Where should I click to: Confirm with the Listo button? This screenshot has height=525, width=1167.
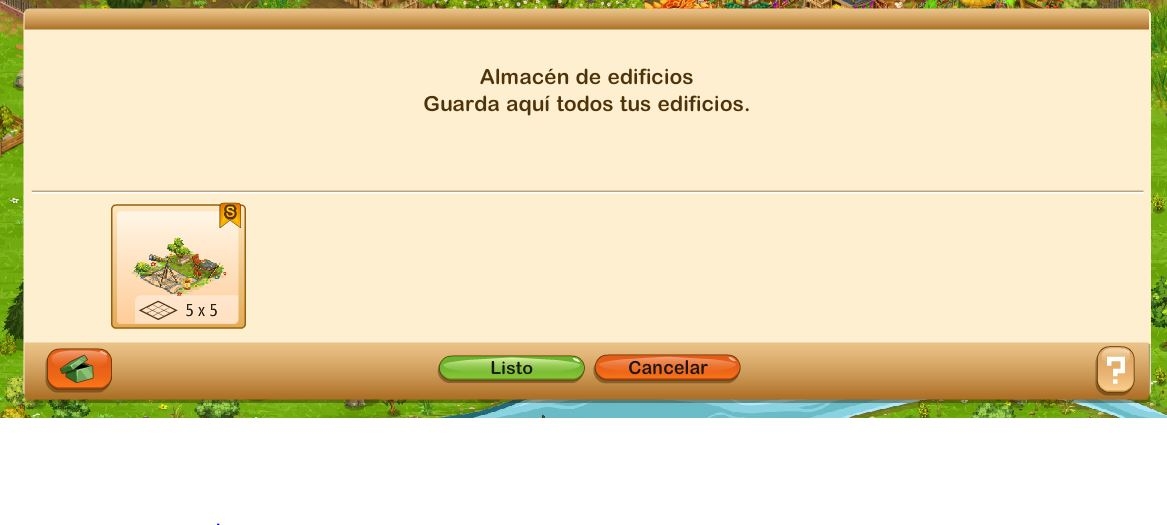(511, 368)
